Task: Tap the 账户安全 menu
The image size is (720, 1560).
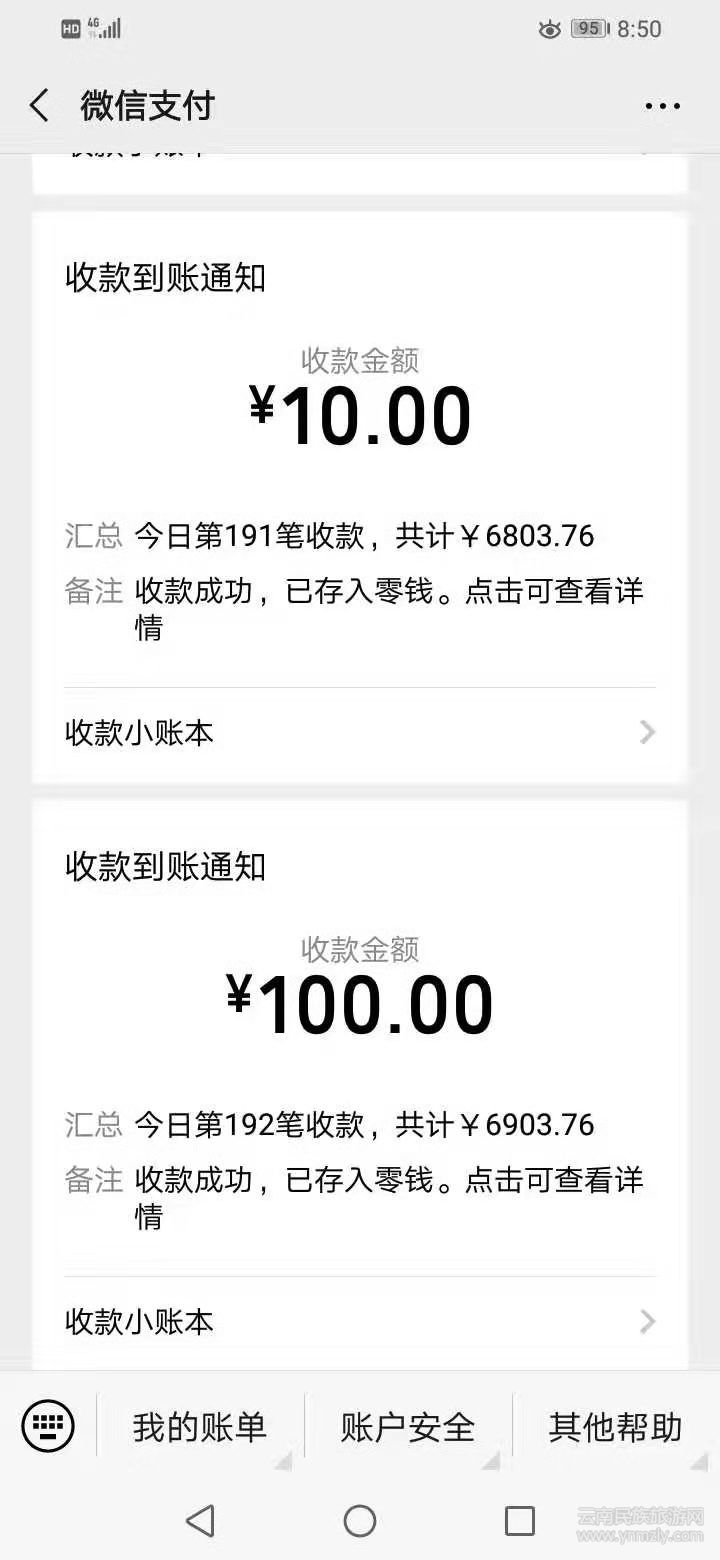Action: [x=408, y=1426]
